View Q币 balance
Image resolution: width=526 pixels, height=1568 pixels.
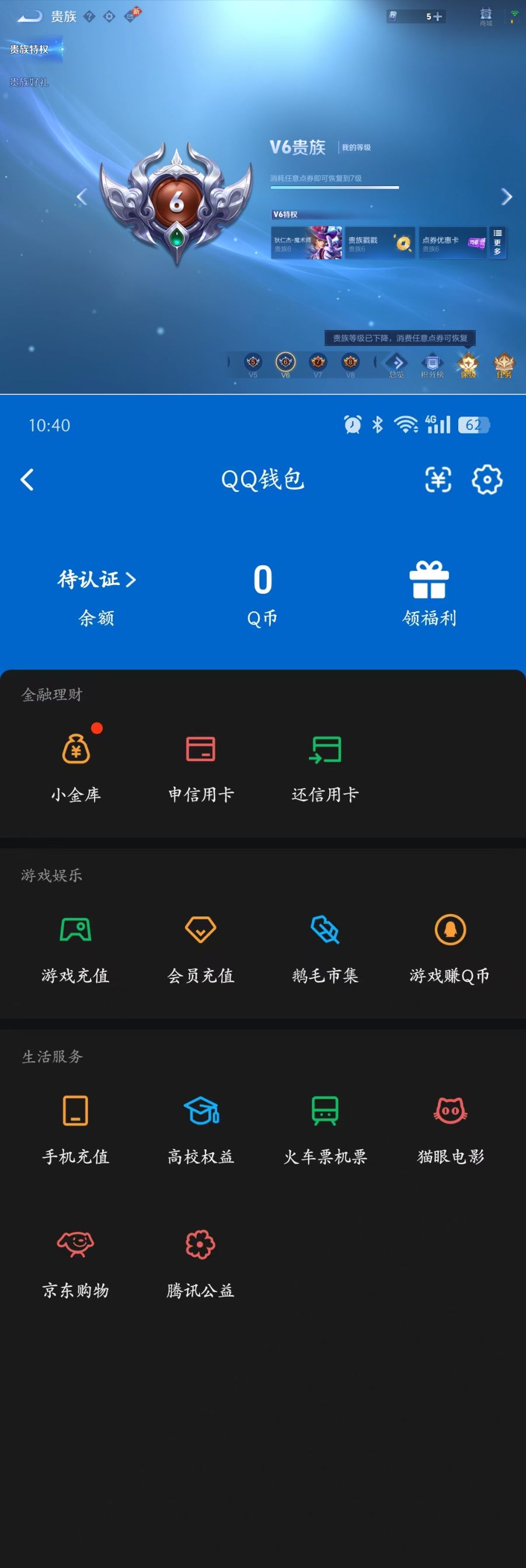(263, 593)
